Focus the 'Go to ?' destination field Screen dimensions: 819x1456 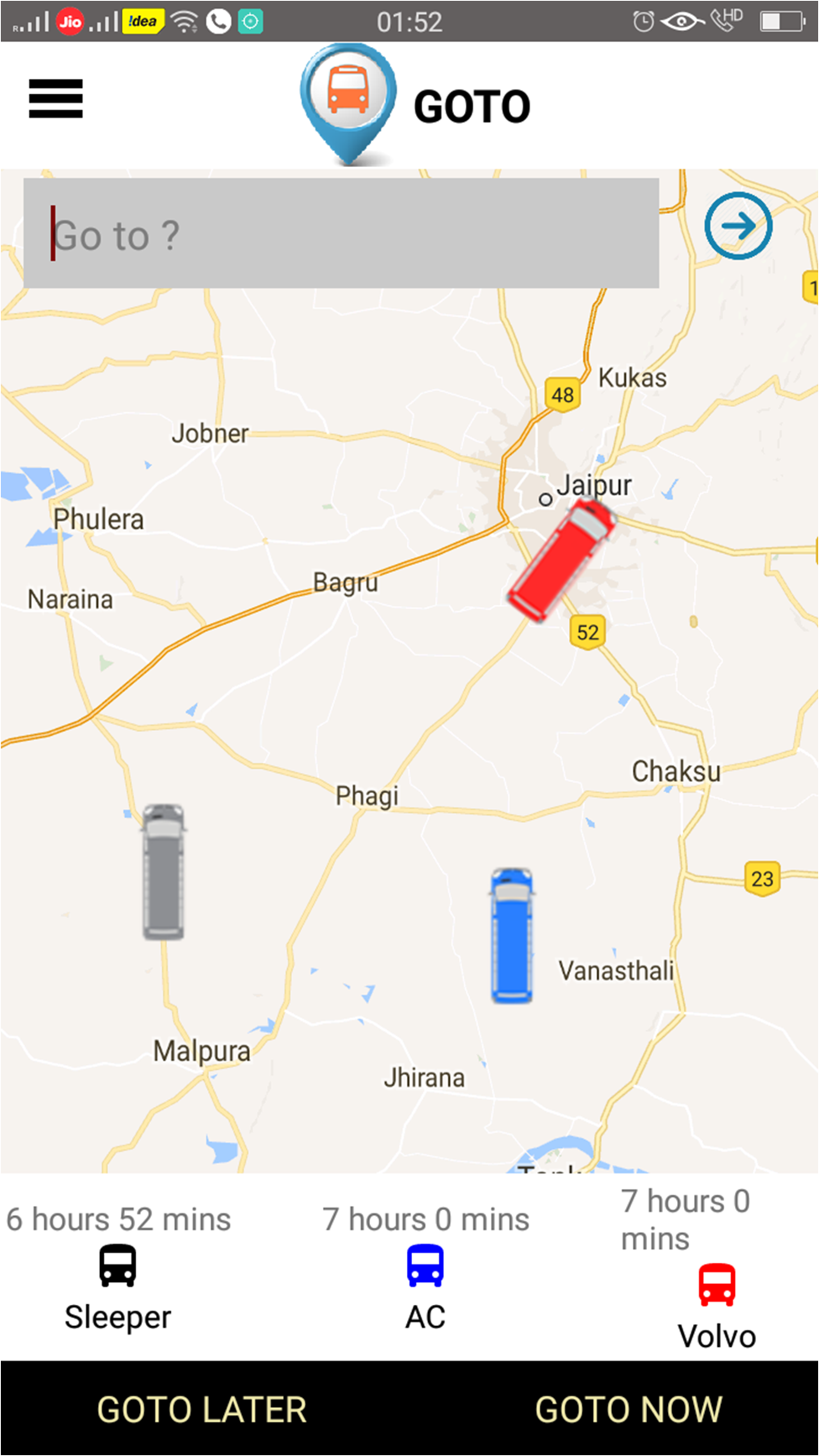click(x=341, y=234)
